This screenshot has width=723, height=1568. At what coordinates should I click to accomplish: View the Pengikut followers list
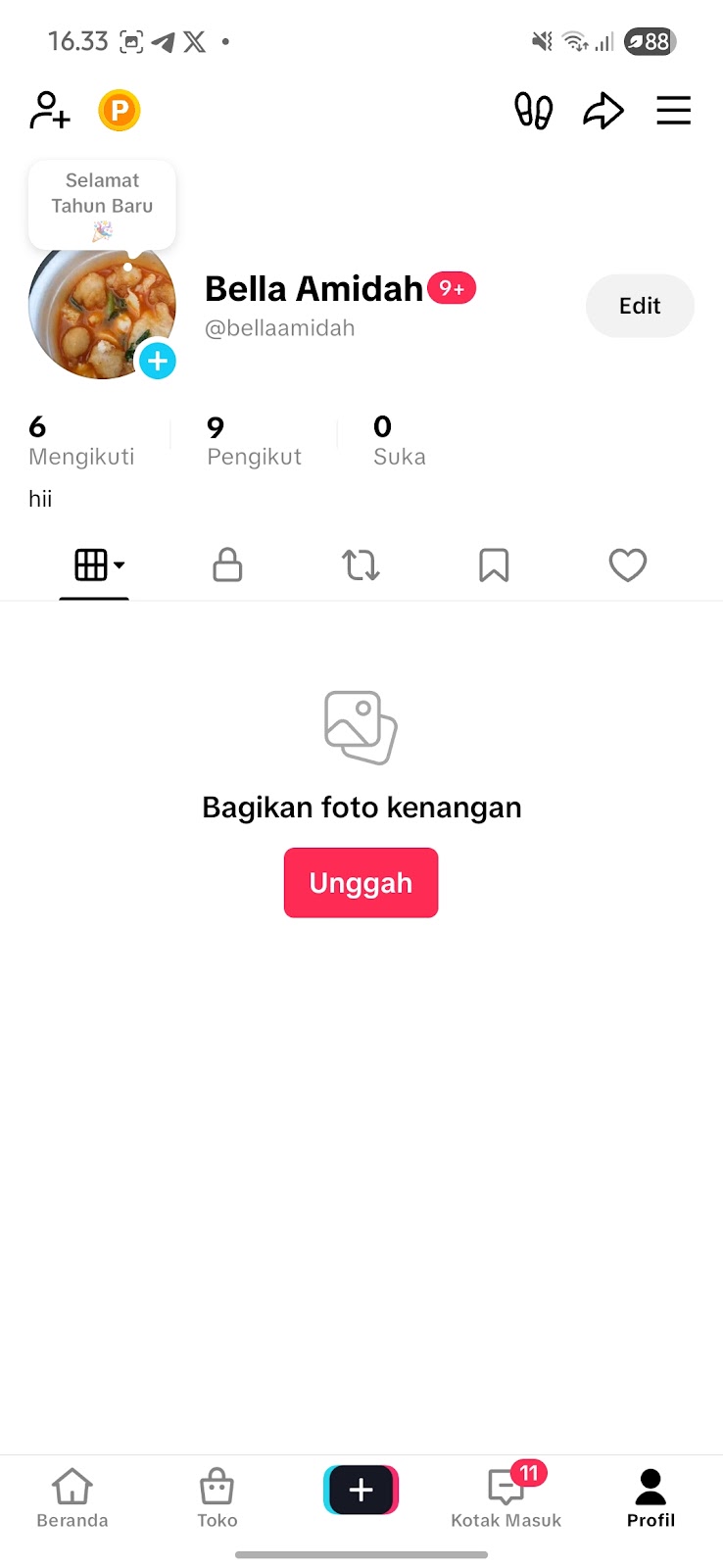tap(254, 440)
